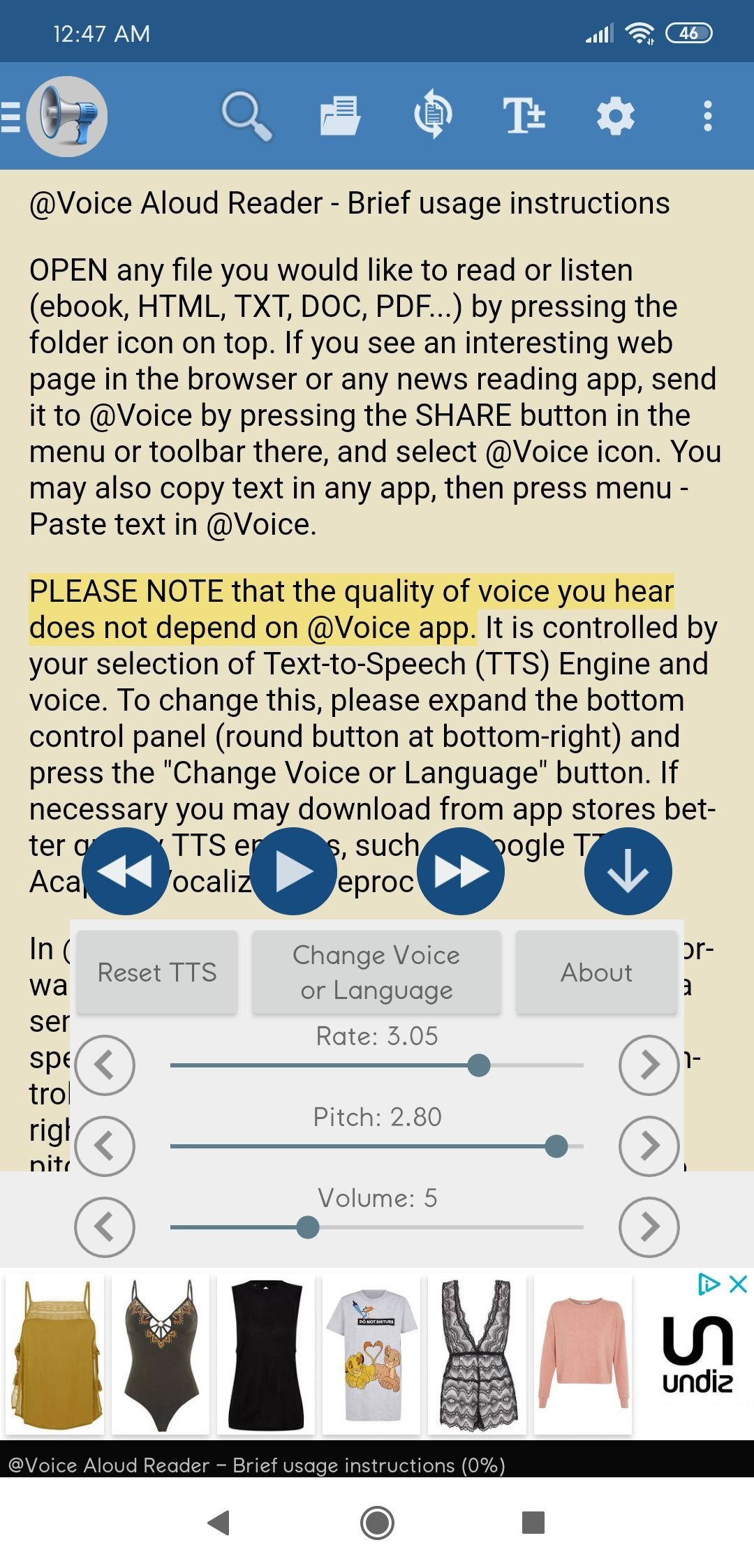Increase speech rate with right arrow
This screenshot has width=754, height=1568.
click(x=649, y=1065)
